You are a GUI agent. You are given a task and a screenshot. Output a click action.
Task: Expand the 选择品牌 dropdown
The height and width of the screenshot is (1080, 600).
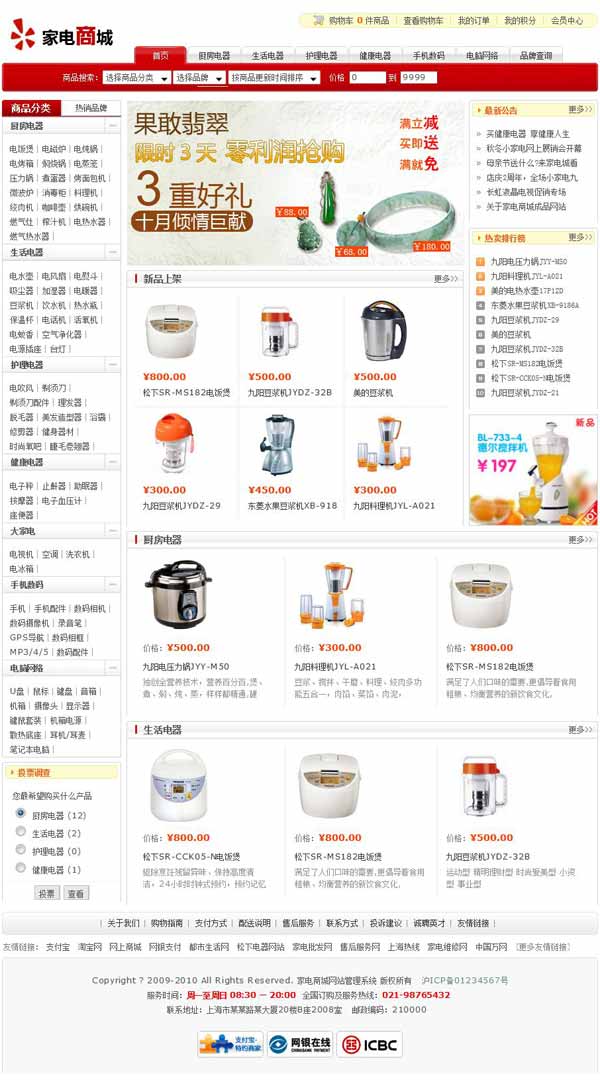click(199, 77)
